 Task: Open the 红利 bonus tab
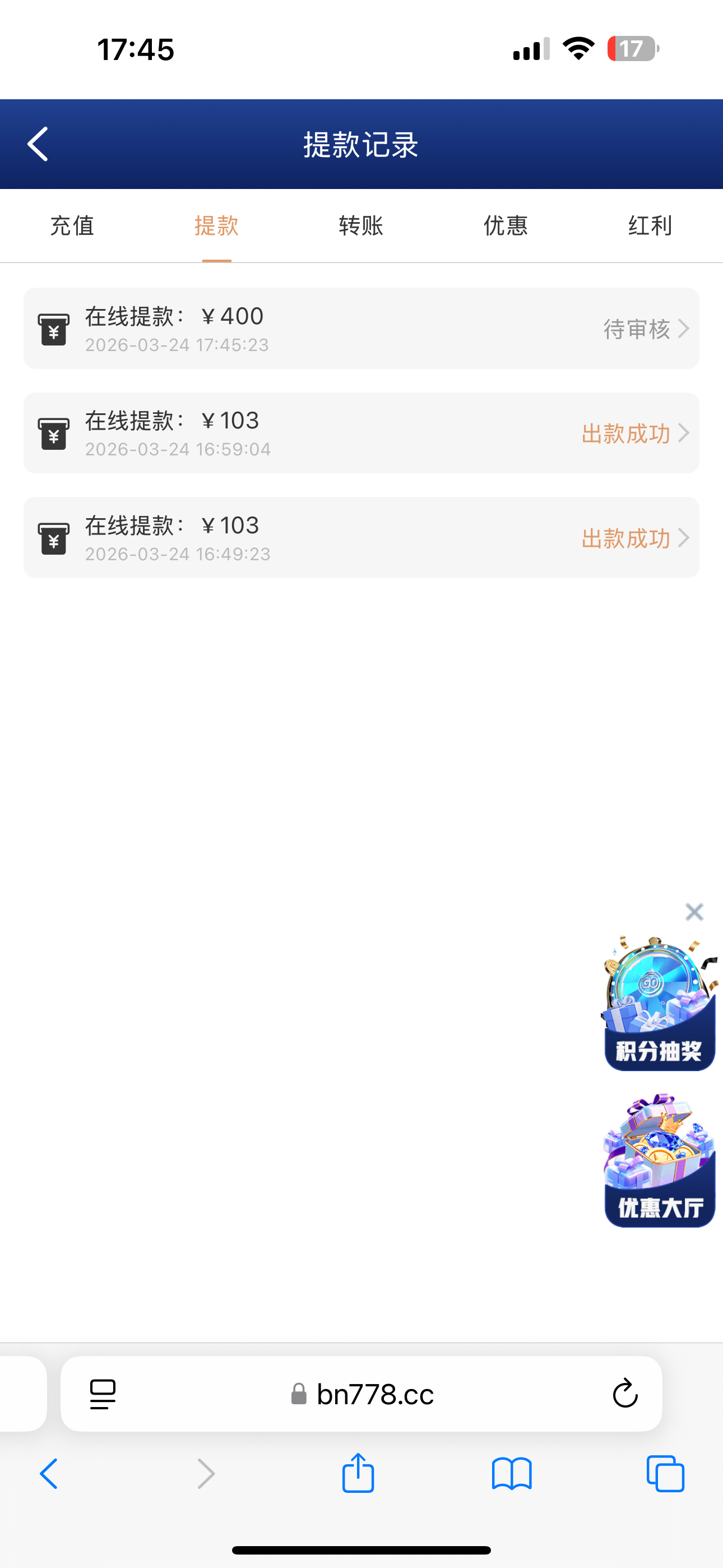pyautogui.click(x=649, y=226)
